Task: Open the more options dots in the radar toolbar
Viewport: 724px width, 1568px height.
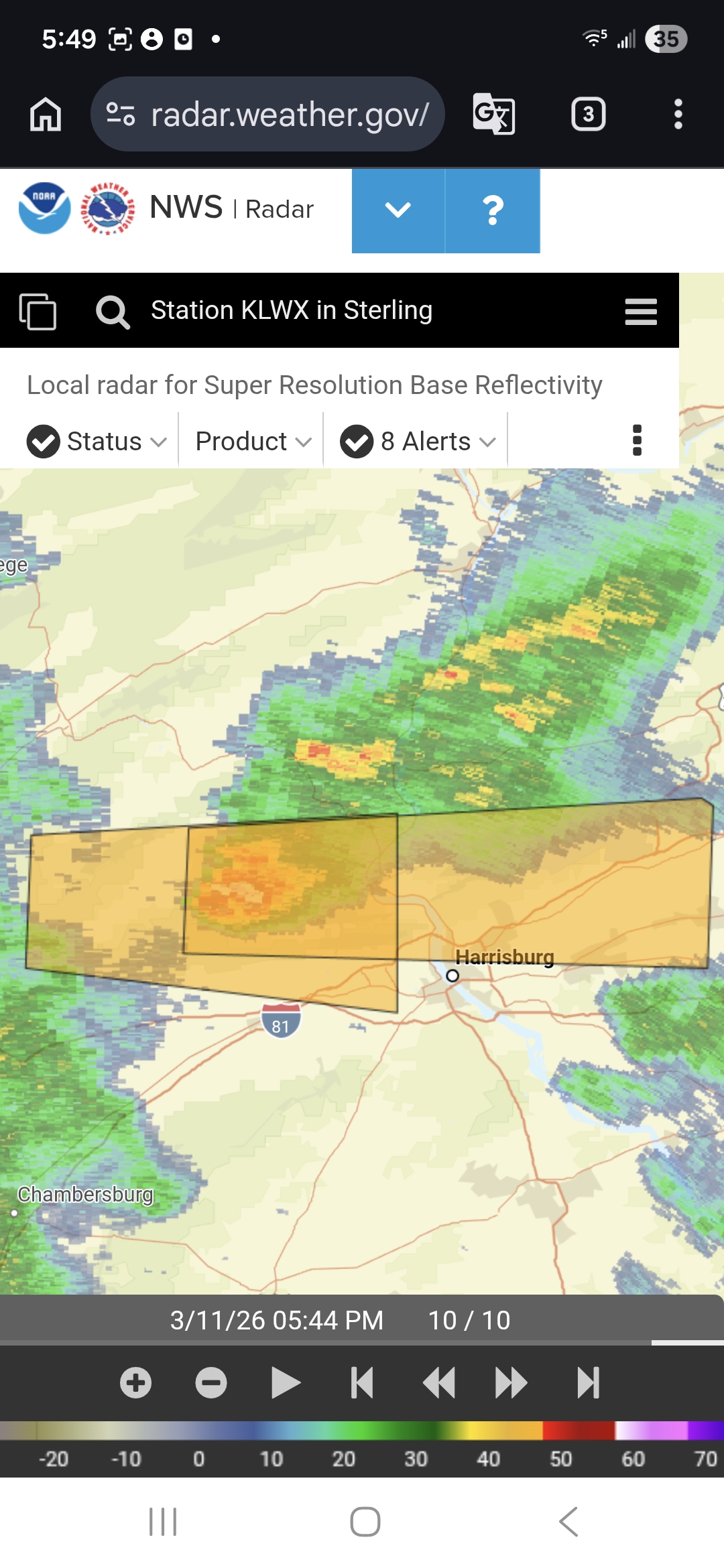Action: coord(637,441)
